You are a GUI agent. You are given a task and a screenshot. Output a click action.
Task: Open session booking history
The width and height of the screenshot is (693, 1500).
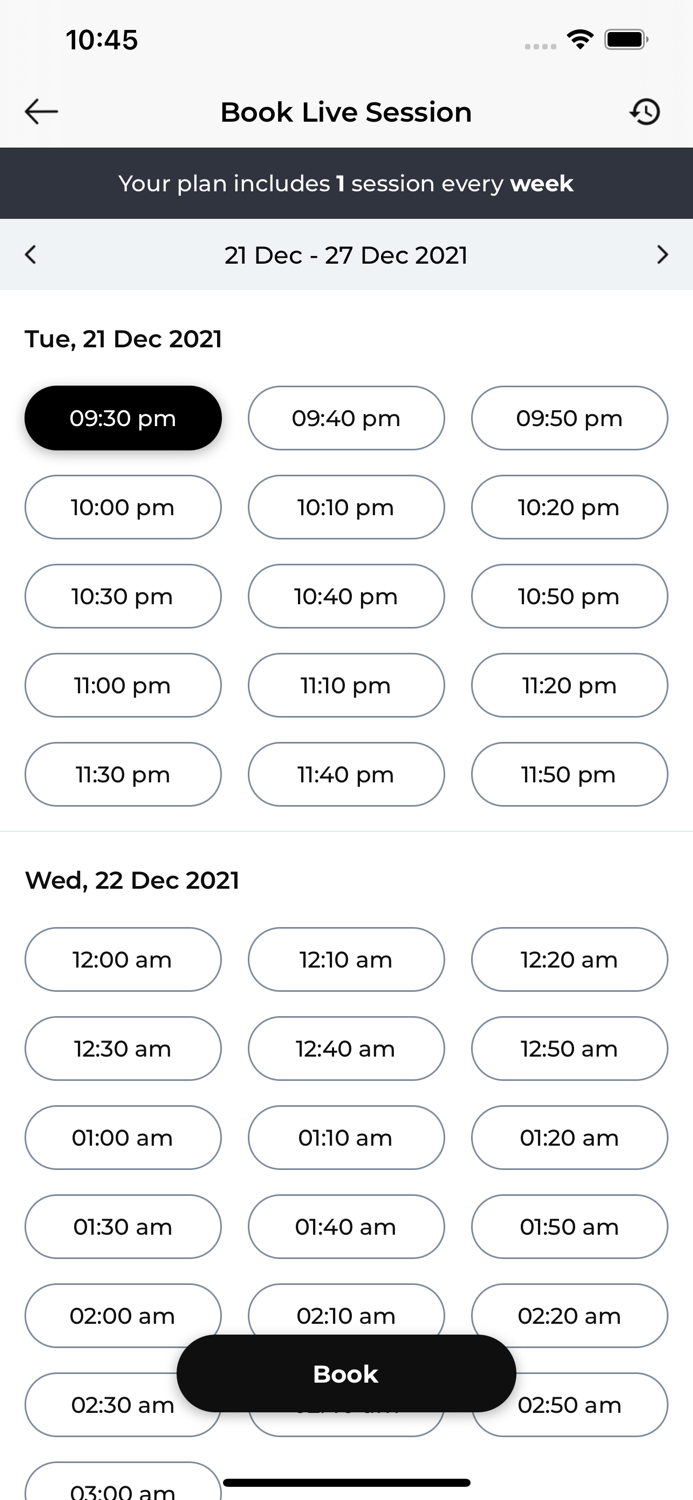point(645,111)
